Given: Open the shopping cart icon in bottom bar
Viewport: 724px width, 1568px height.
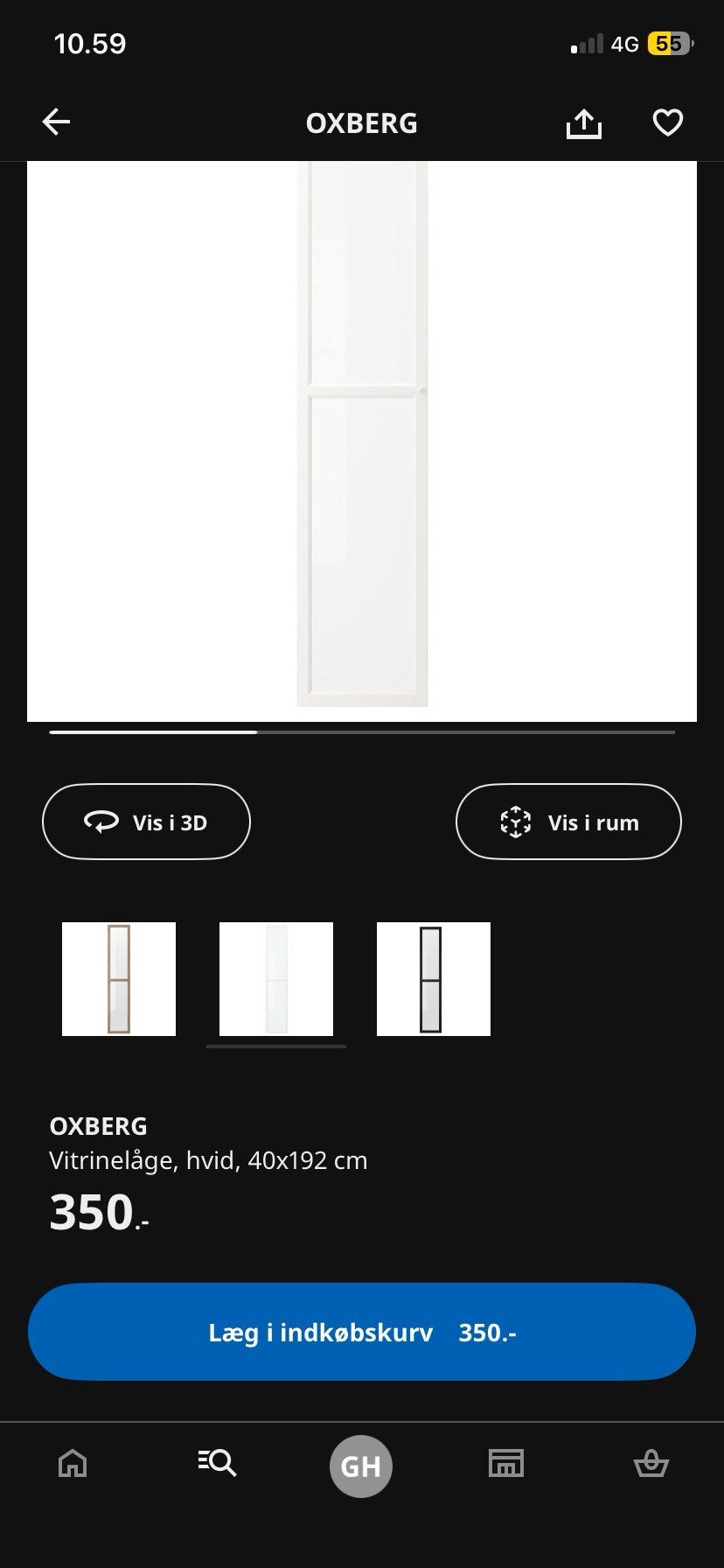Looking at the screenshot, I should (x=651, y=1465).
